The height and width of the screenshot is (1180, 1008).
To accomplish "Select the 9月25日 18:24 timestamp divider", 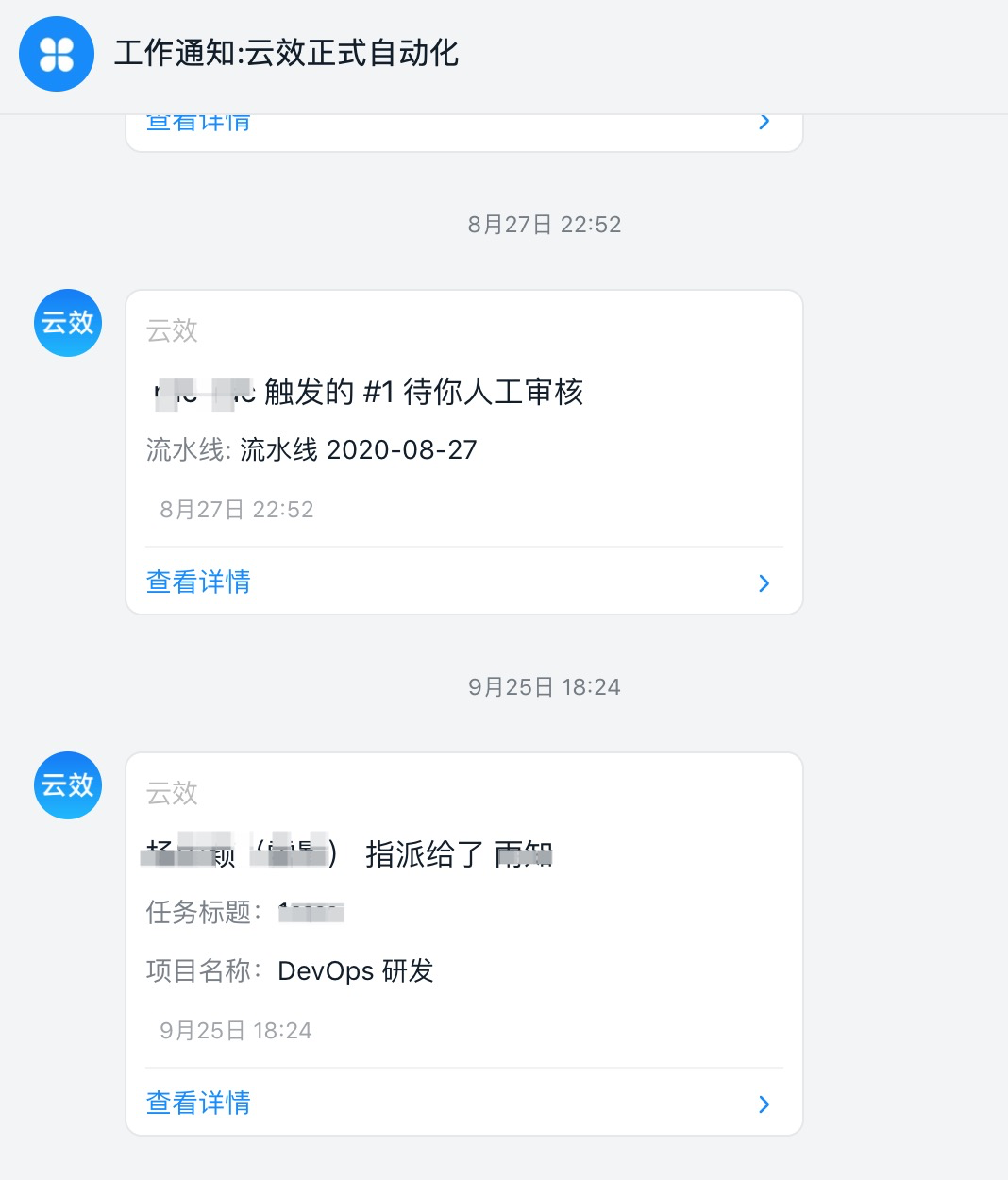I will [x=544, y=687].
